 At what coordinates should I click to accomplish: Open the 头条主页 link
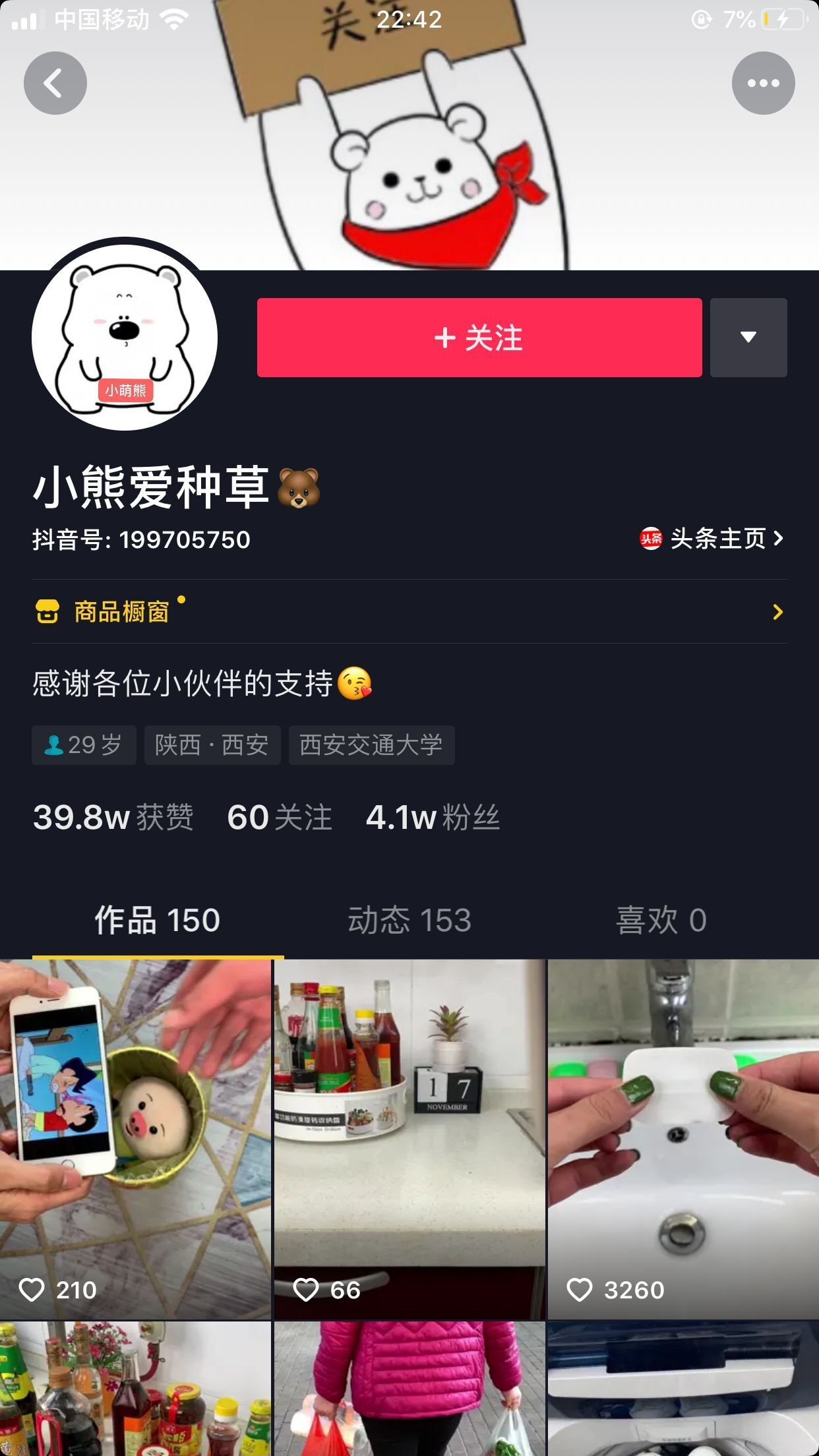(712, 539)
